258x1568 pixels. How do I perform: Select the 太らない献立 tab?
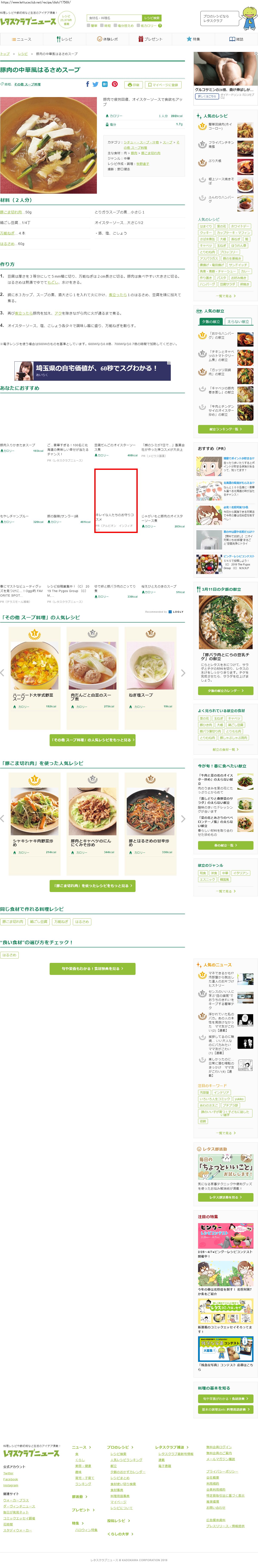click(237, 321)
